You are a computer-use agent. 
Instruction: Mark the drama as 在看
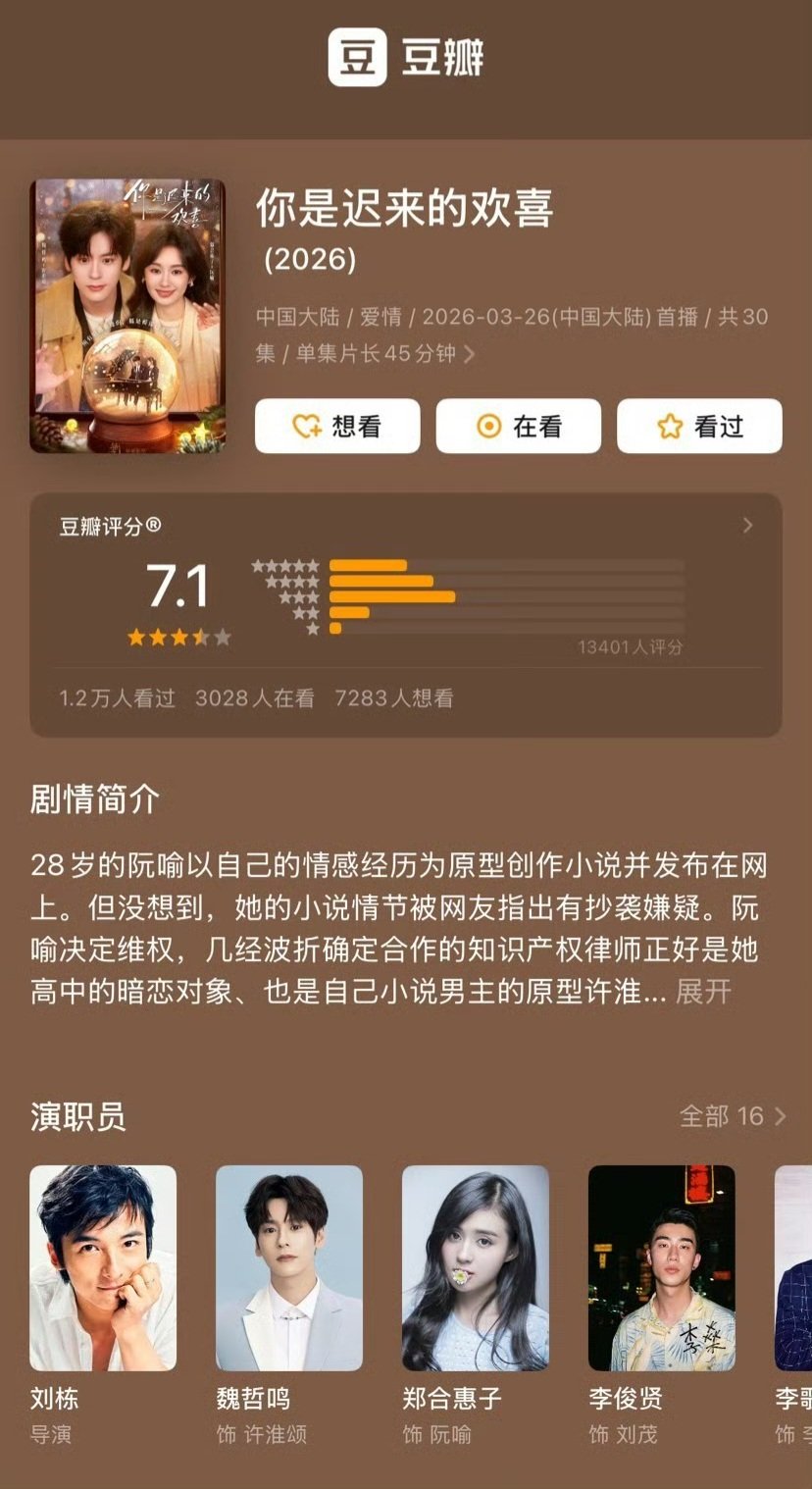point(518,426)
